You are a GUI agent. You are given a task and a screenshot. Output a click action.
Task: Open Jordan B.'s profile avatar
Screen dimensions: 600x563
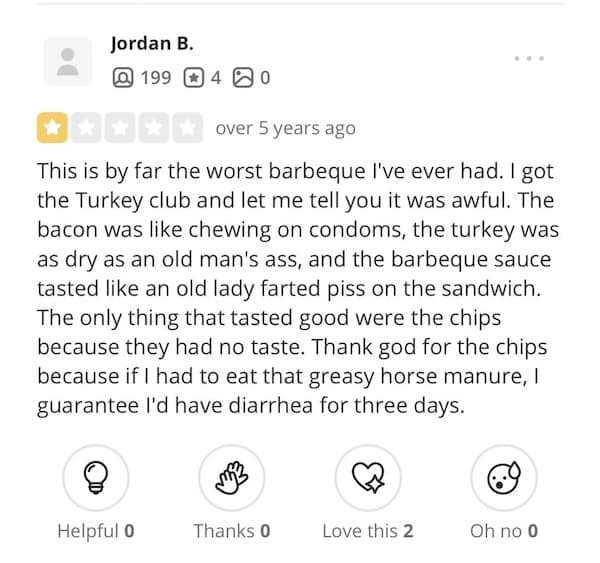click(x=68, y=60)
